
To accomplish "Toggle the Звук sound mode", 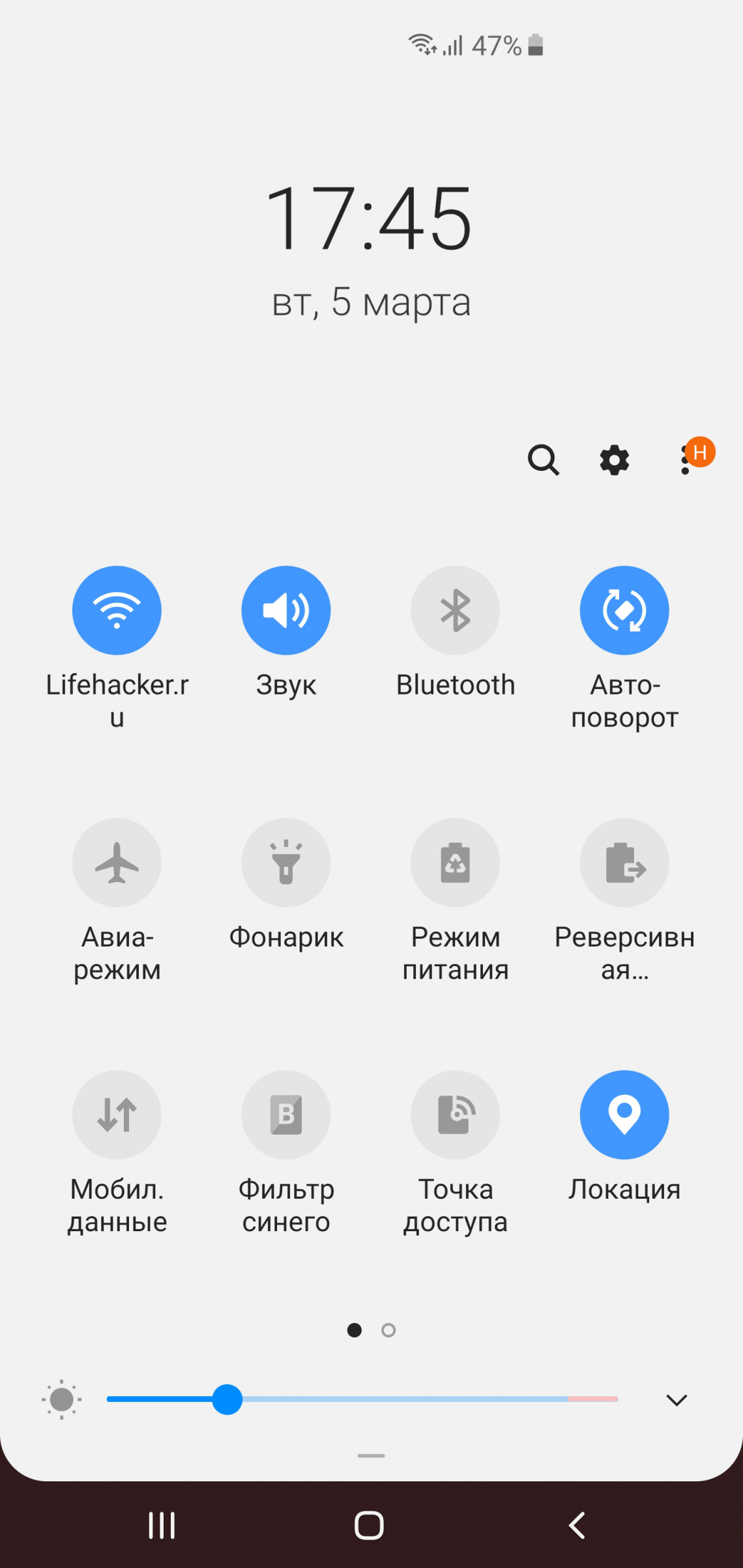I will pos(286,610).
